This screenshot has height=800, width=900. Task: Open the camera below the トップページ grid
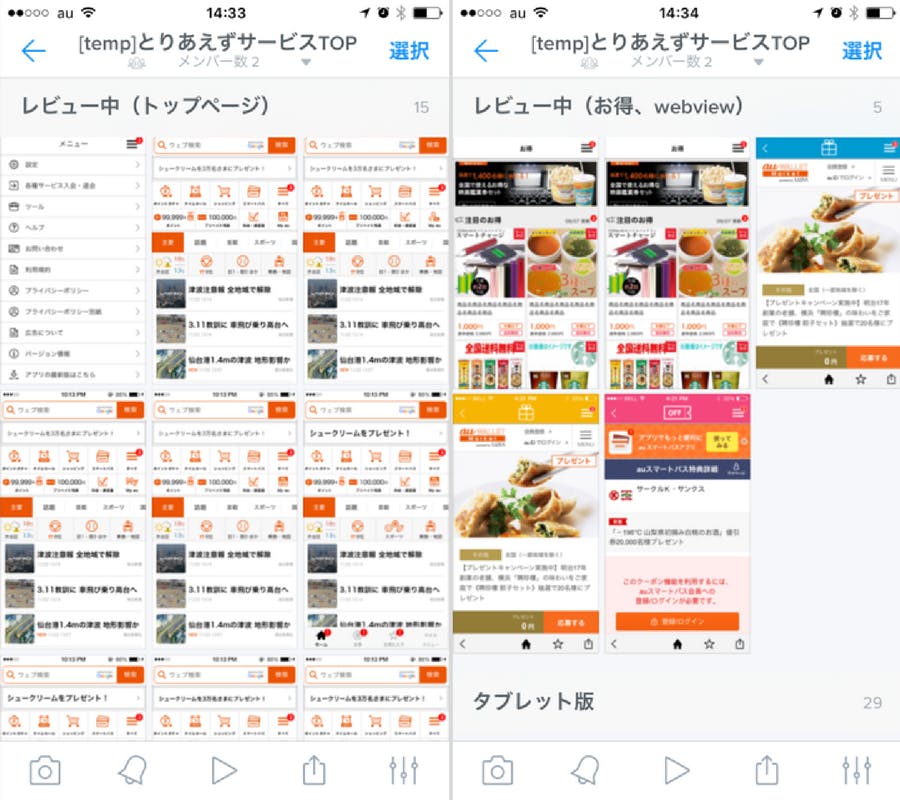point(45,769)
